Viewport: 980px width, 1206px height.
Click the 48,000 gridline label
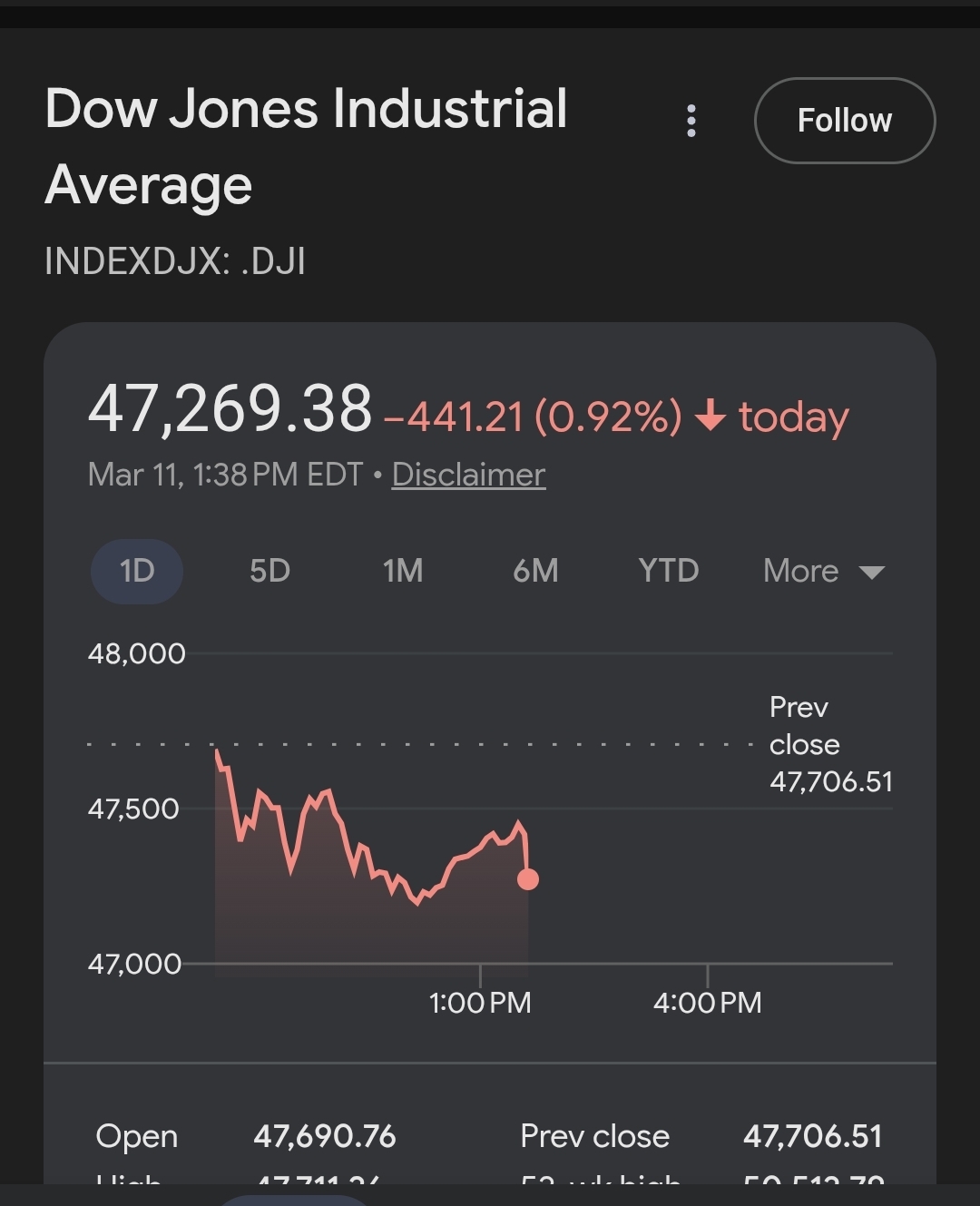click(x=136, y=652)
